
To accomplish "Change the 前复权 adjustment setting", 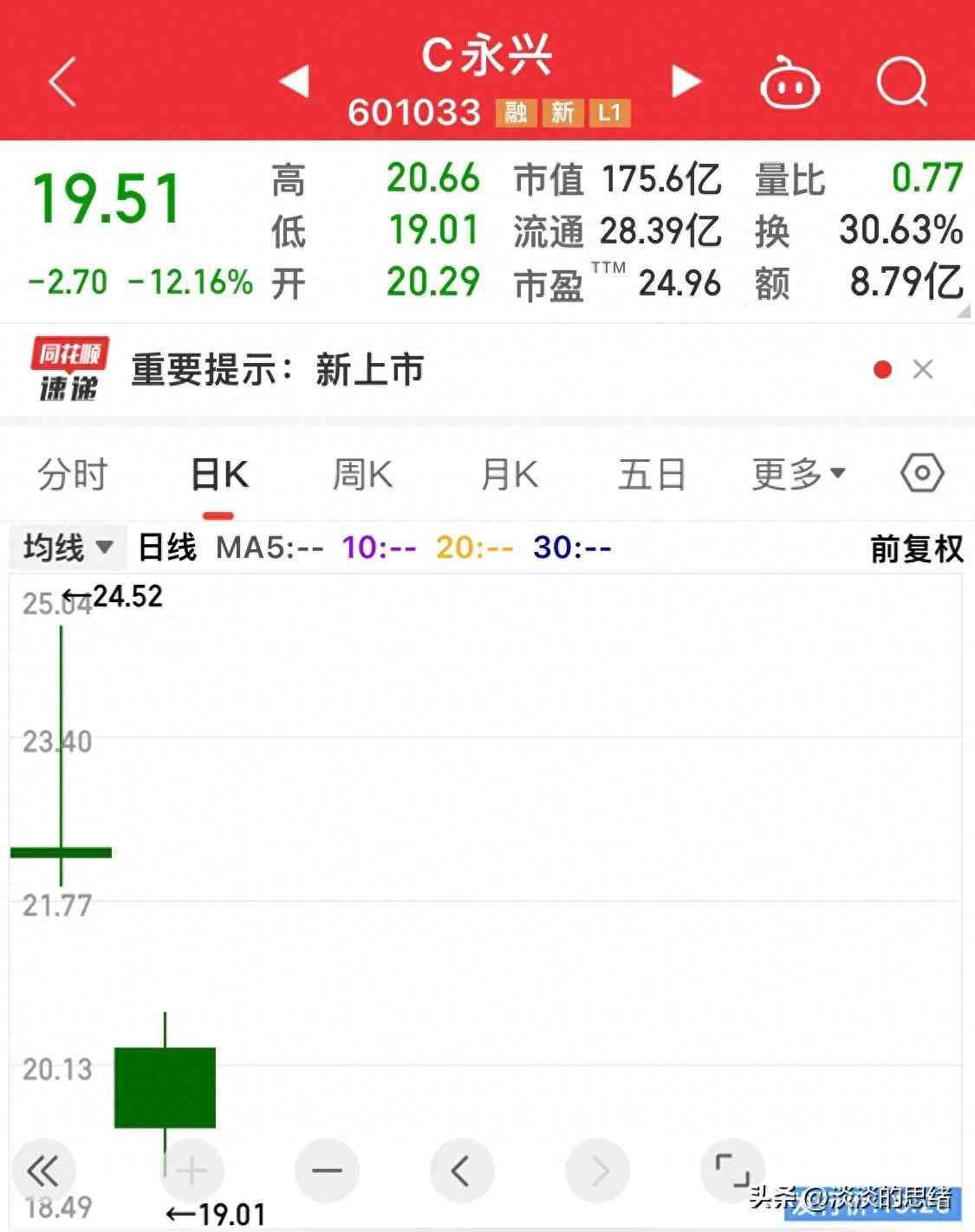I will point(916,548).
